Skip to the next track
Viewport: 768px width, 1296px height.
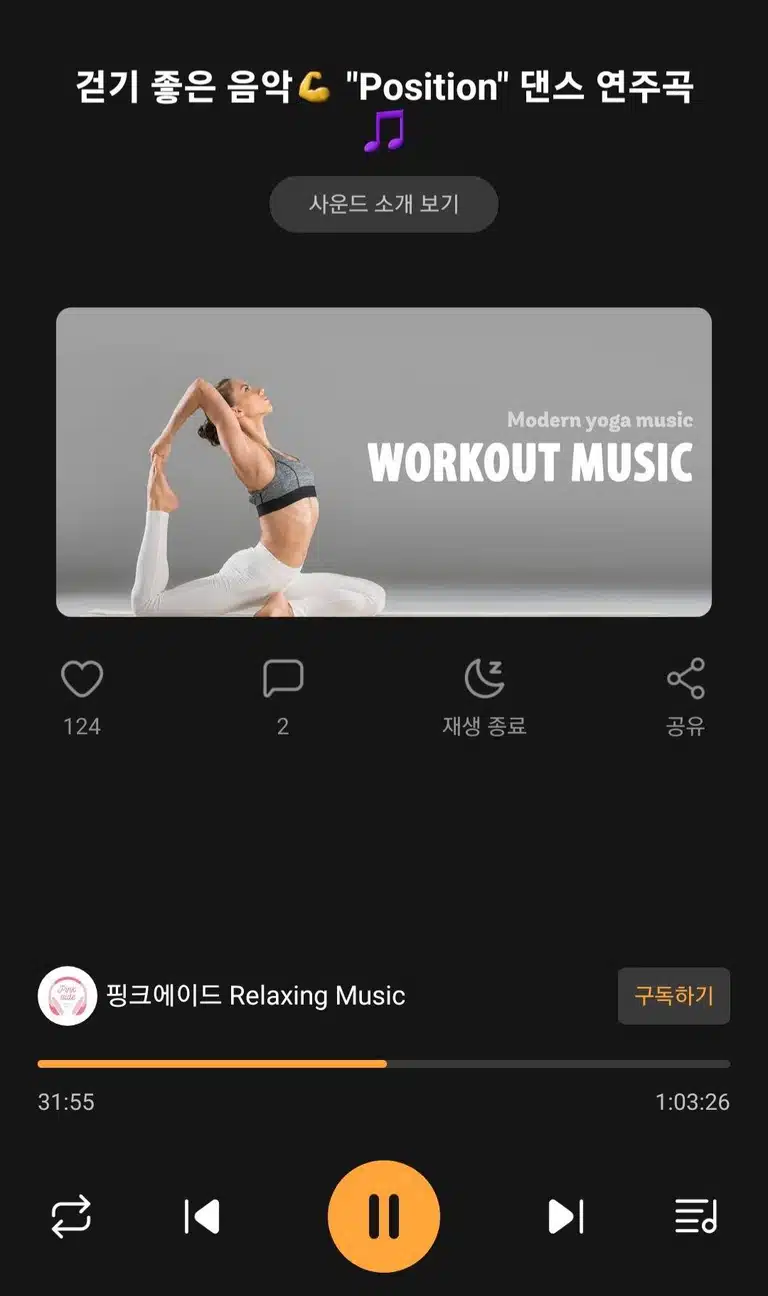pos(566,1217)
